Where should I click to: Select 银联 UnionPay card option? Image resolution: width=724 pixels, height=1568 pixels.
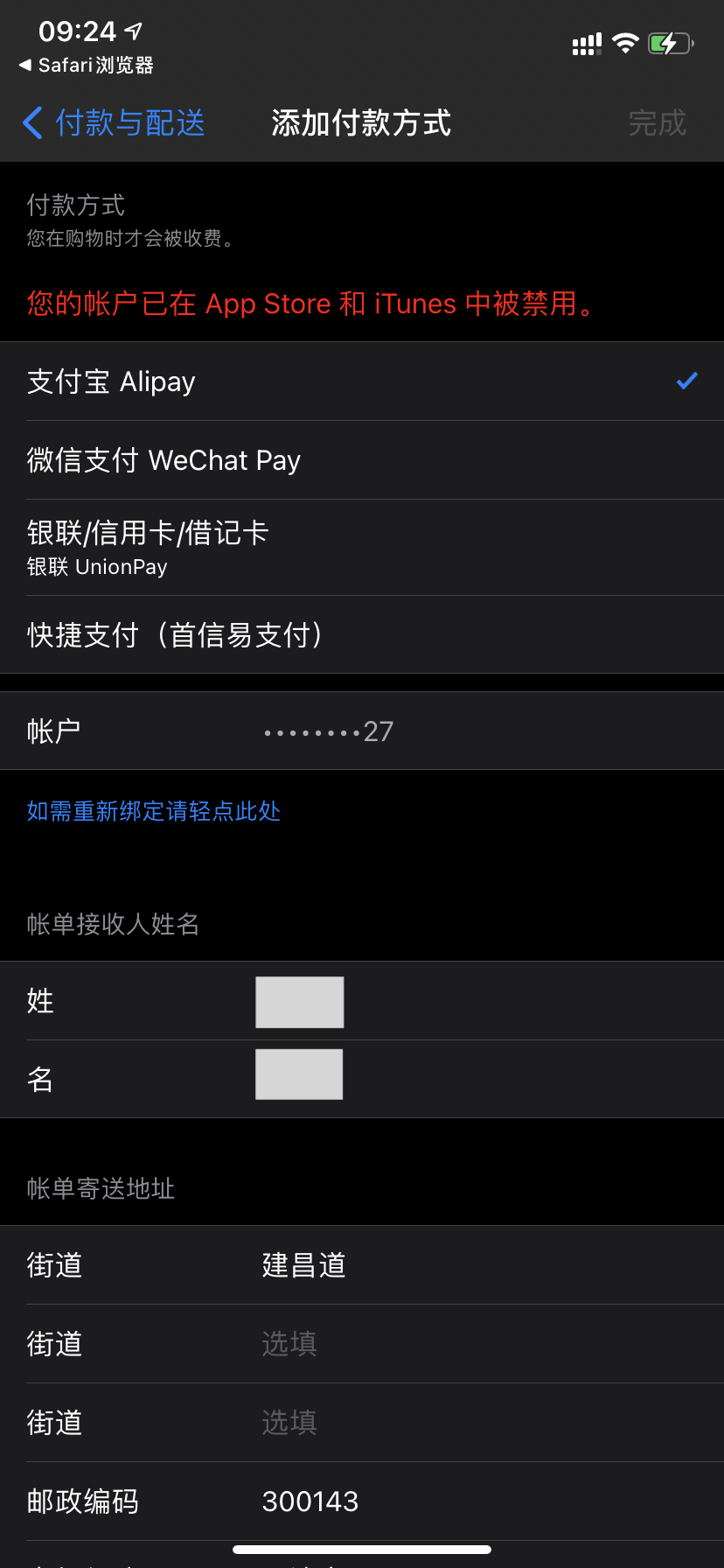point(362,548)
